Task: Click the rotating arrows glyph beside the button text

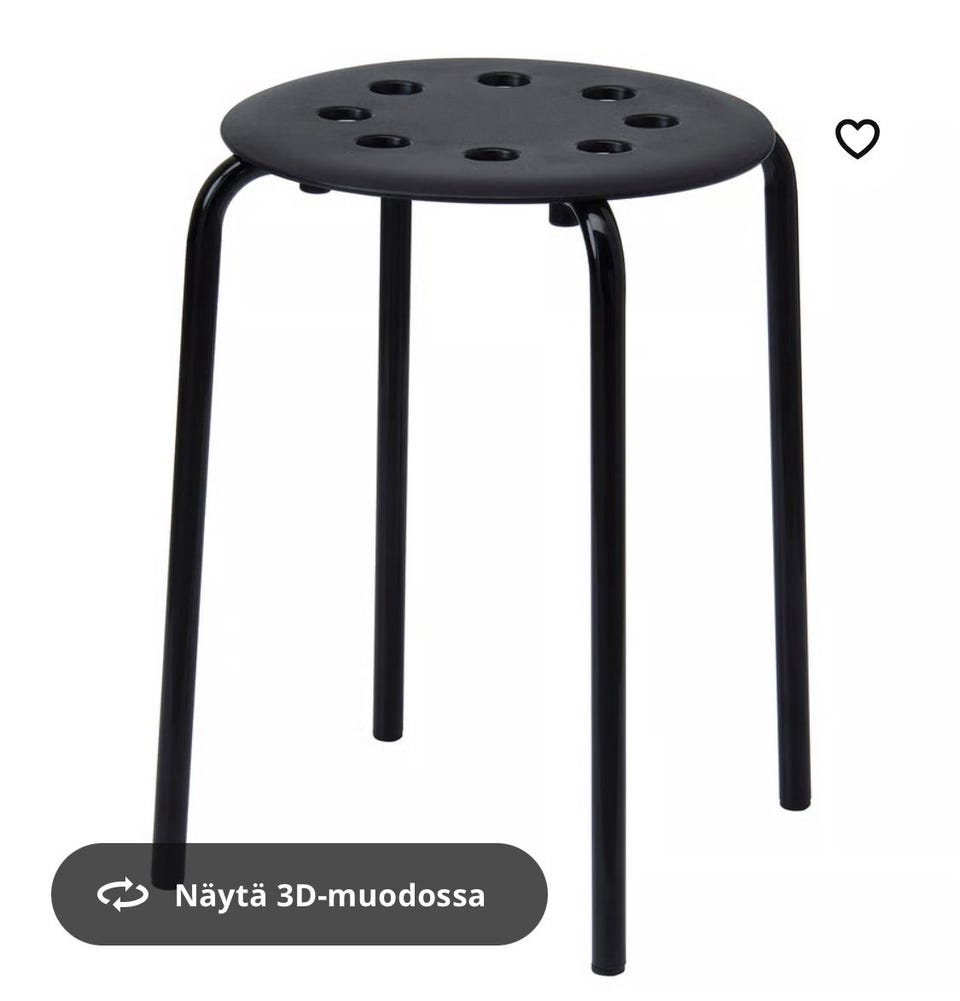Action: tap(122, 894)
